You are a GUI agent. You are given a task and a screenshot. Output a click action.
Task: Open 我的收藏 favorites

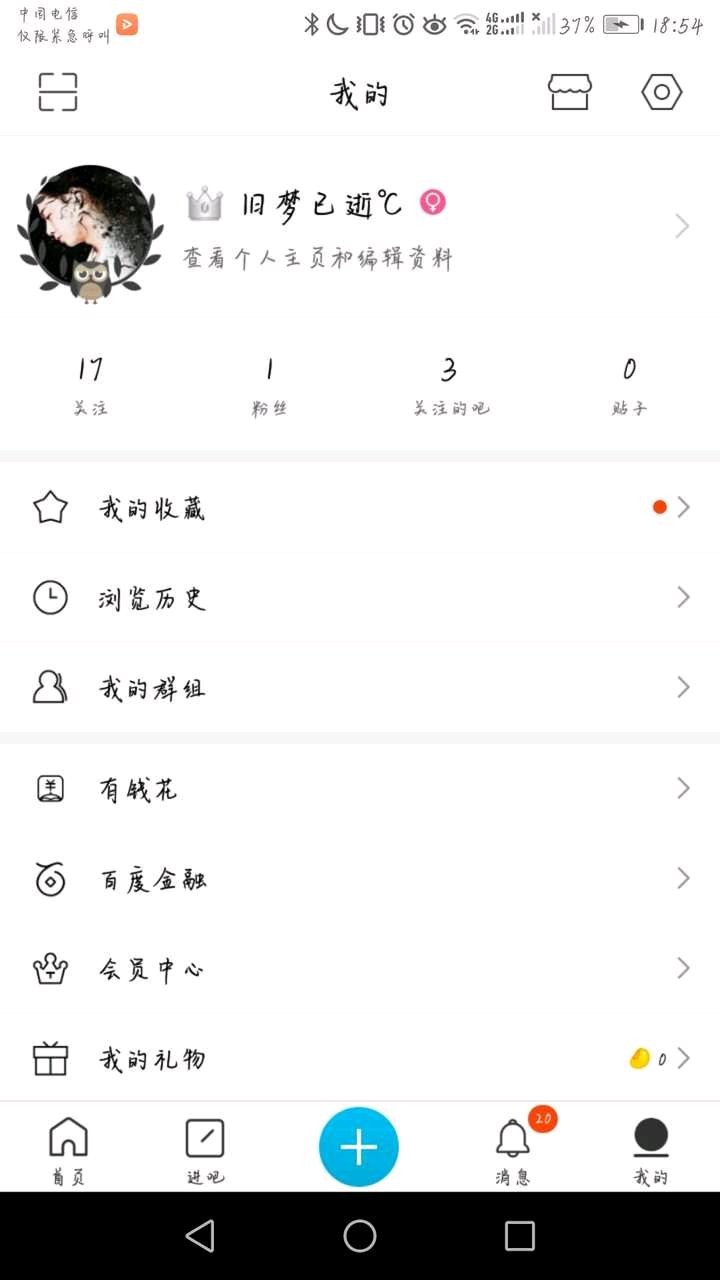360,508
